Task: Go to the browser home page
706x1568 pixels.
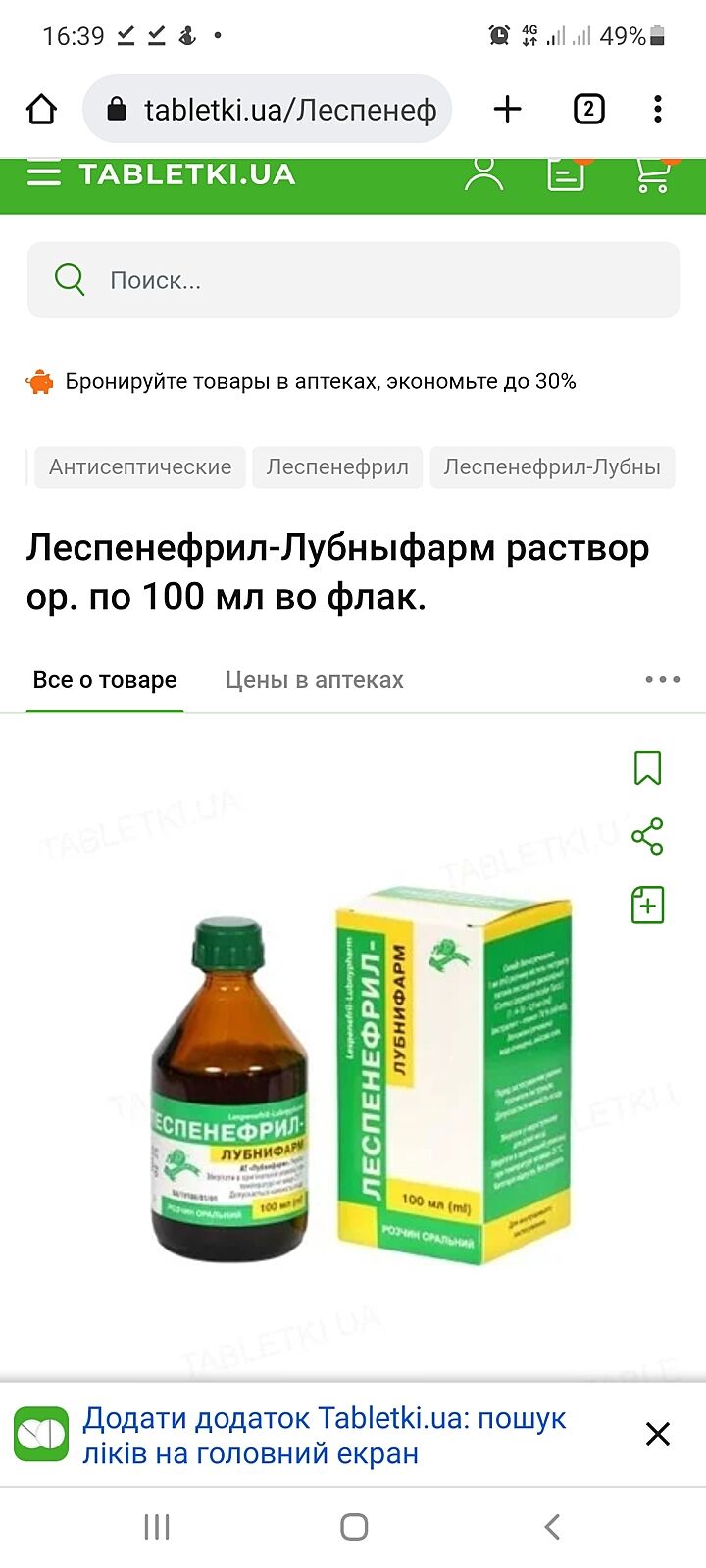Action: tap(41, 109)
